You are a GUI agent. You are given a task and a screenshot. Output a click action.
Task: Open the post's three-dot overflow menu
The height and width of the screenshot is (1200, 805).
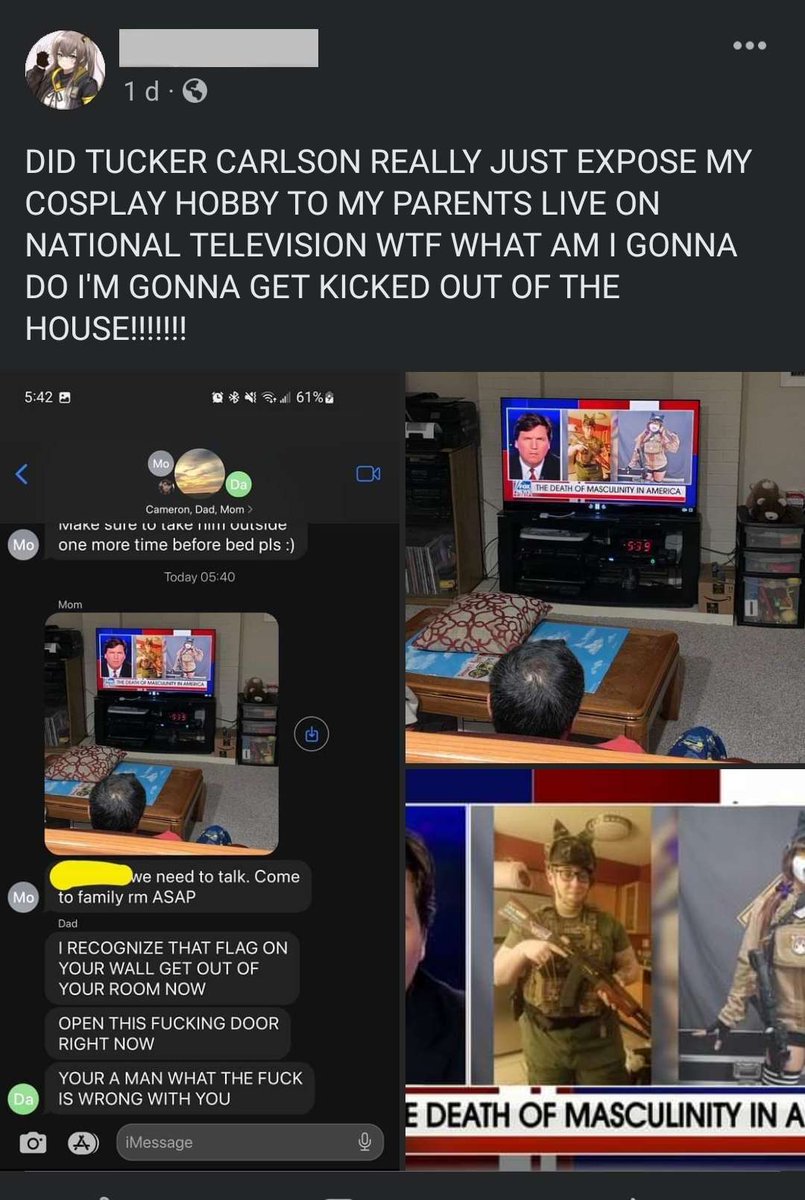tap(749, 45)
